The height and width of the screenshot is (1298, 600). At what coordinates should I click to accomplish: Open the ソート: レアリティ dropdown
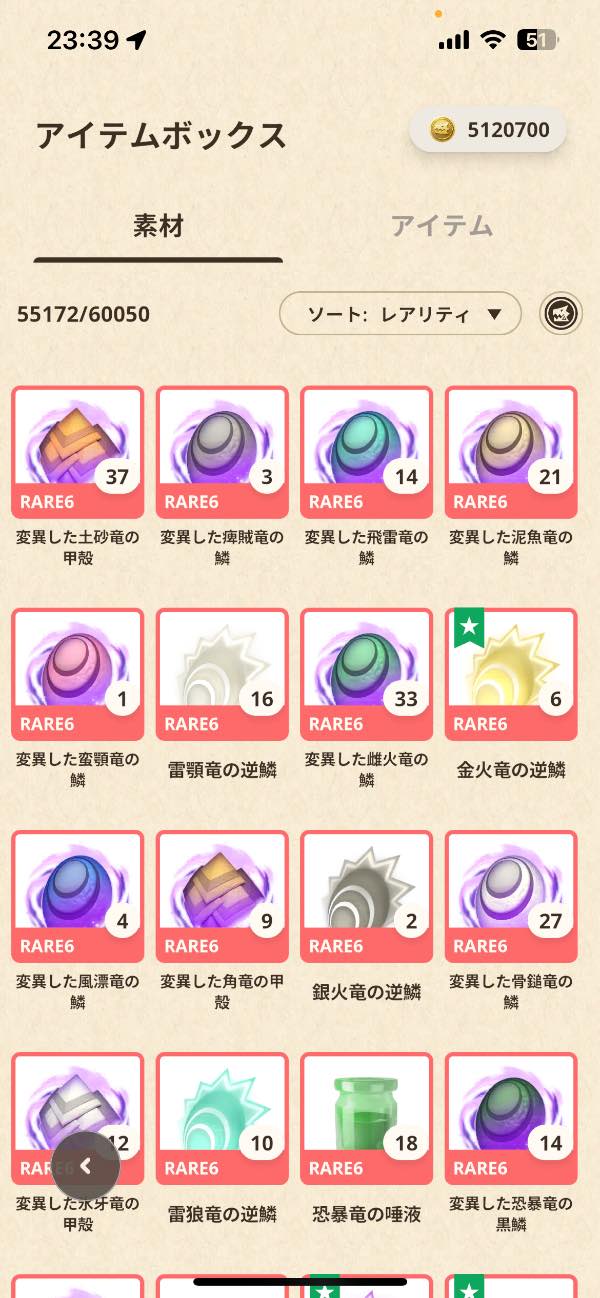pos(400,314)
